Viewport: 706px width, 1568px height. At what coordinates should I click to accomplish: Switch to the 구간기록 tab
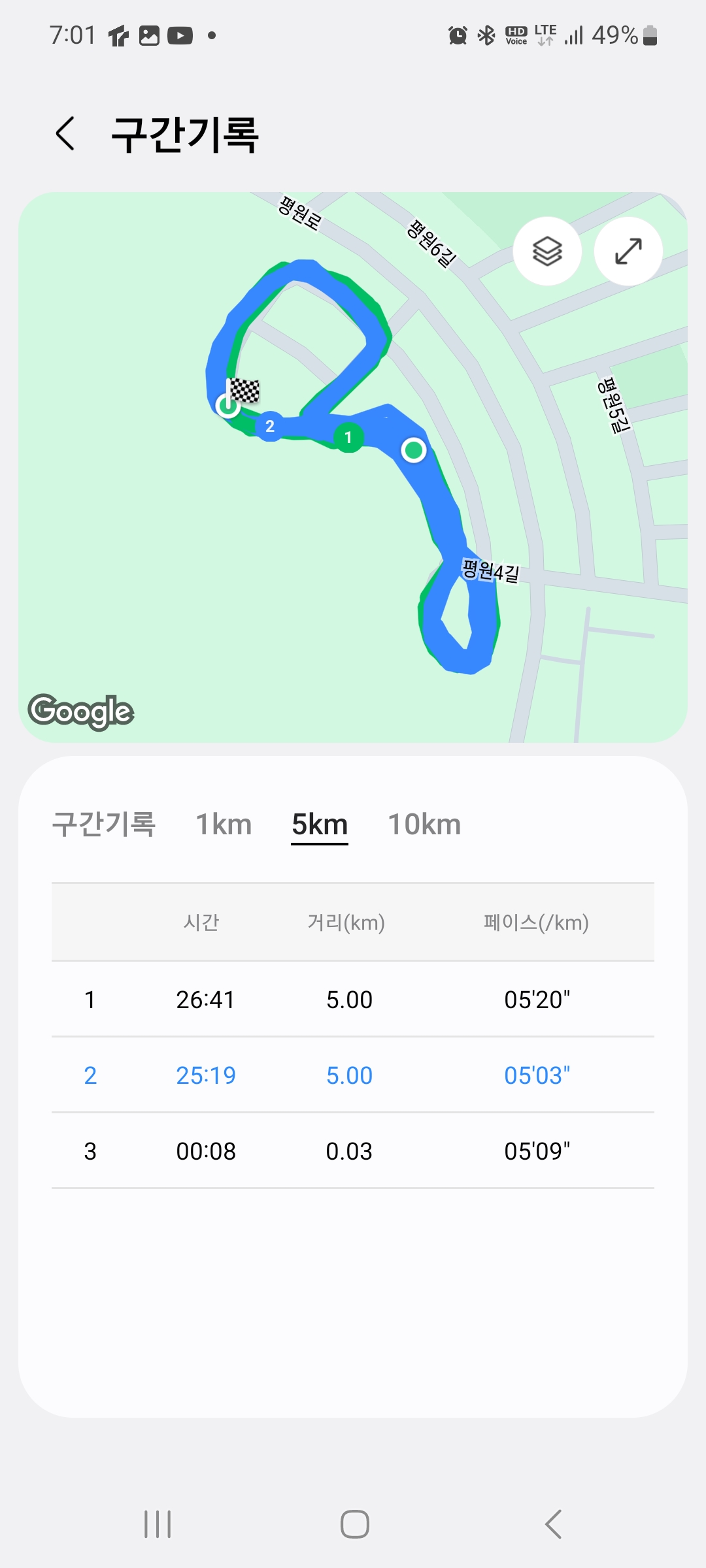pyautogui.click(x=104, y=825)
